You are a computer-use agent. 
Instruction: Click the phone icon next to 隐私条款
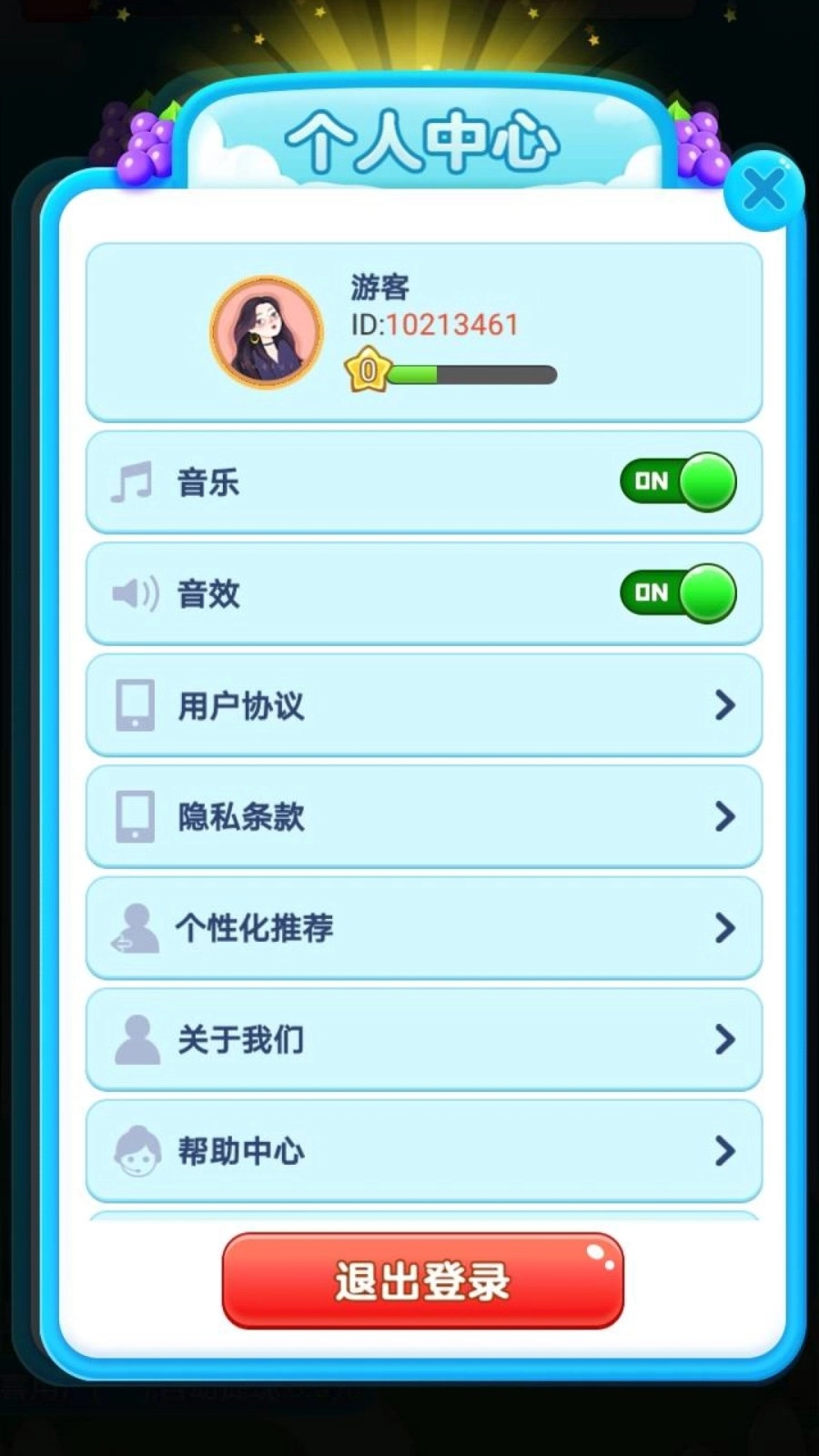coord(135,816)
